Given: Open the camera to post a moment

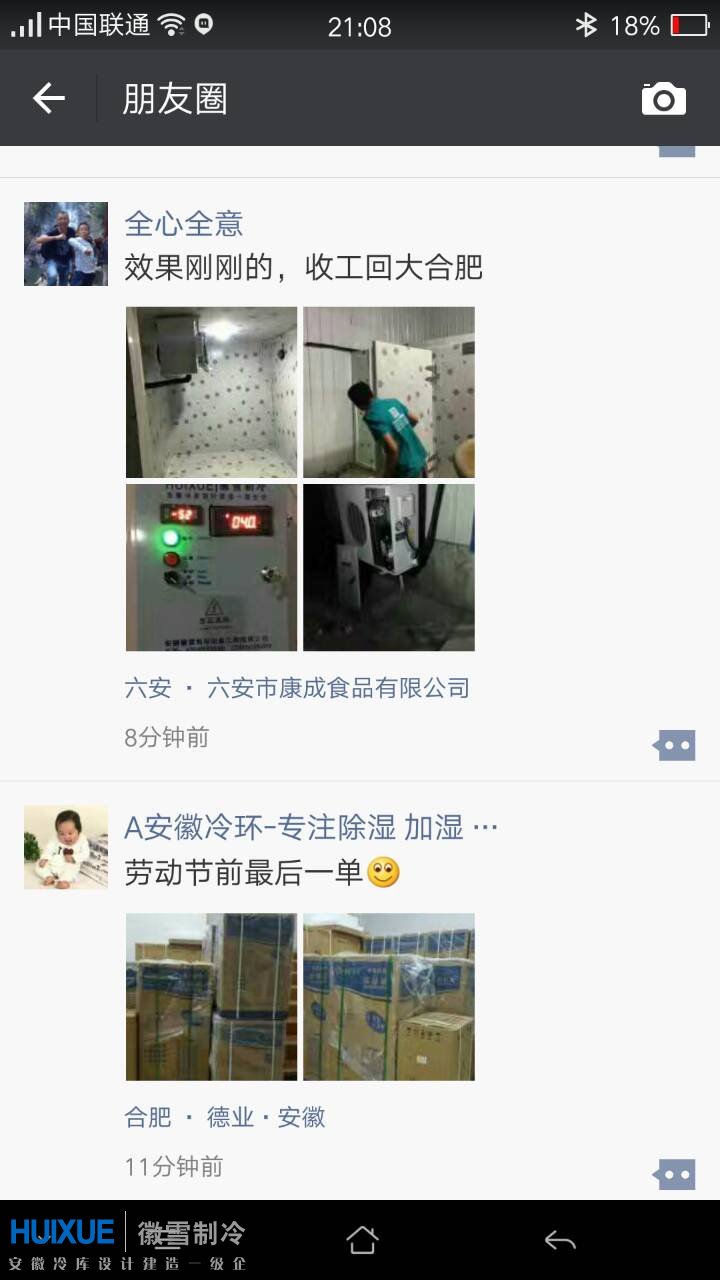Looking at the screenshot, I should 663,99.
